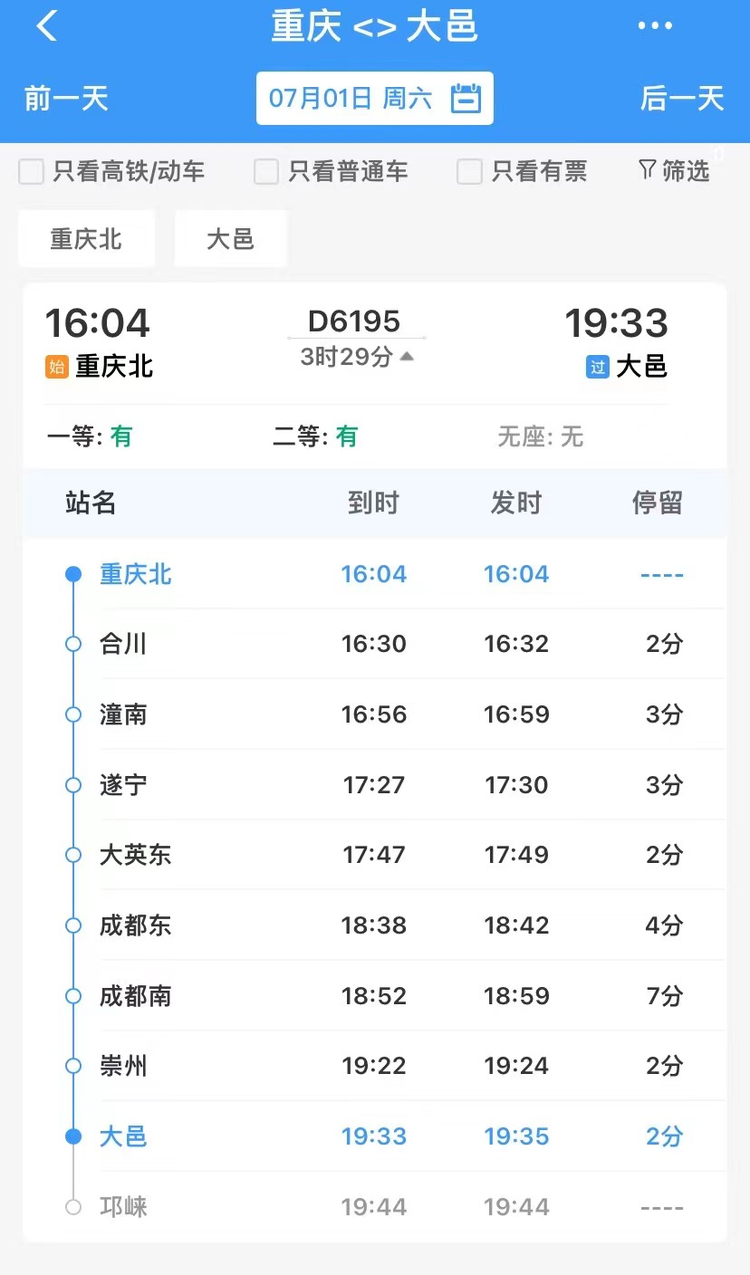Screen dimensions: 750x1275
Task: Select the 重庆北 station chip
Action: click(86, 239)
